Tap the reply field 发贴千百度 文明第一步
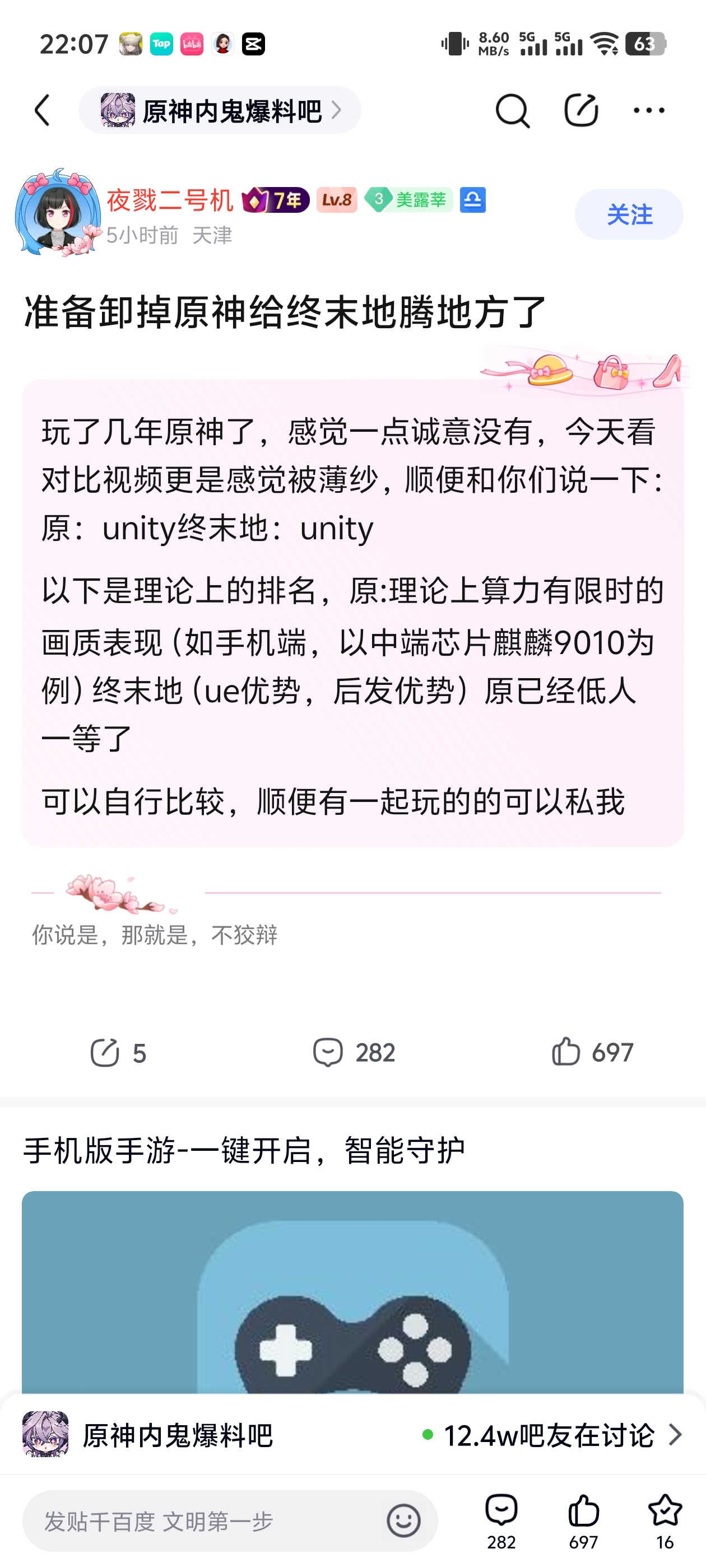 (201, 1520)
